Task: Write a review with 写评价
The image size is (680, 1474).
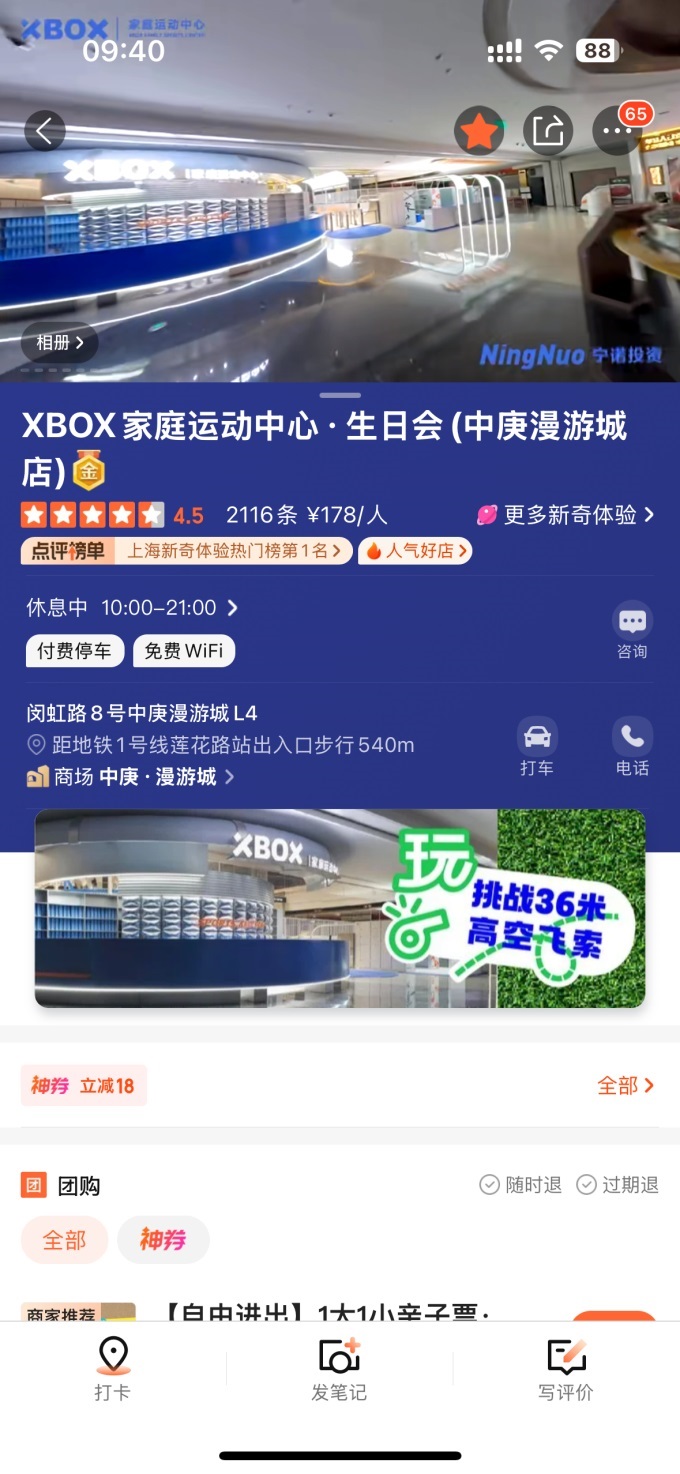Action: pyautogui.click(x=566, y=1371)
